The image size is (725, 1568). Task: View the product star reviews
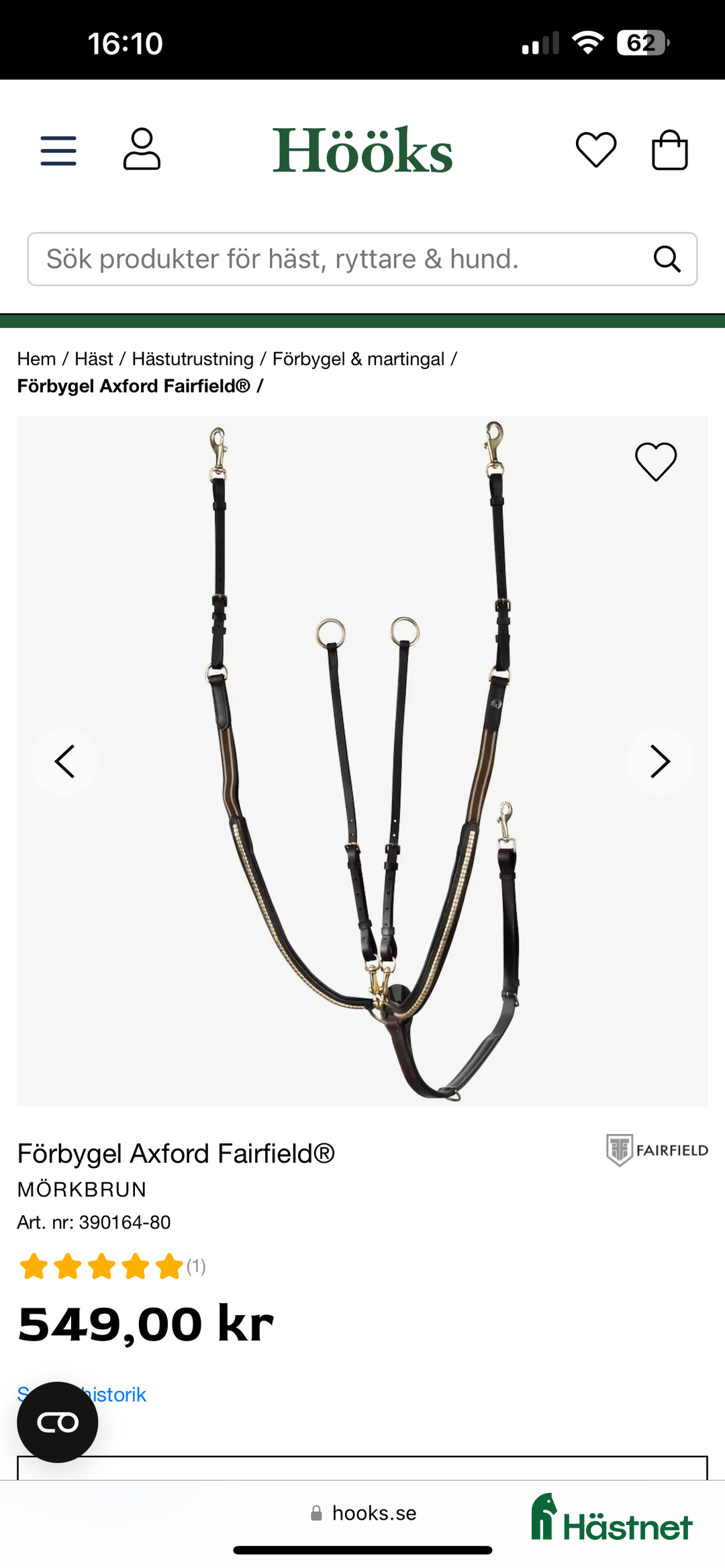click(x=102, y=1267)
